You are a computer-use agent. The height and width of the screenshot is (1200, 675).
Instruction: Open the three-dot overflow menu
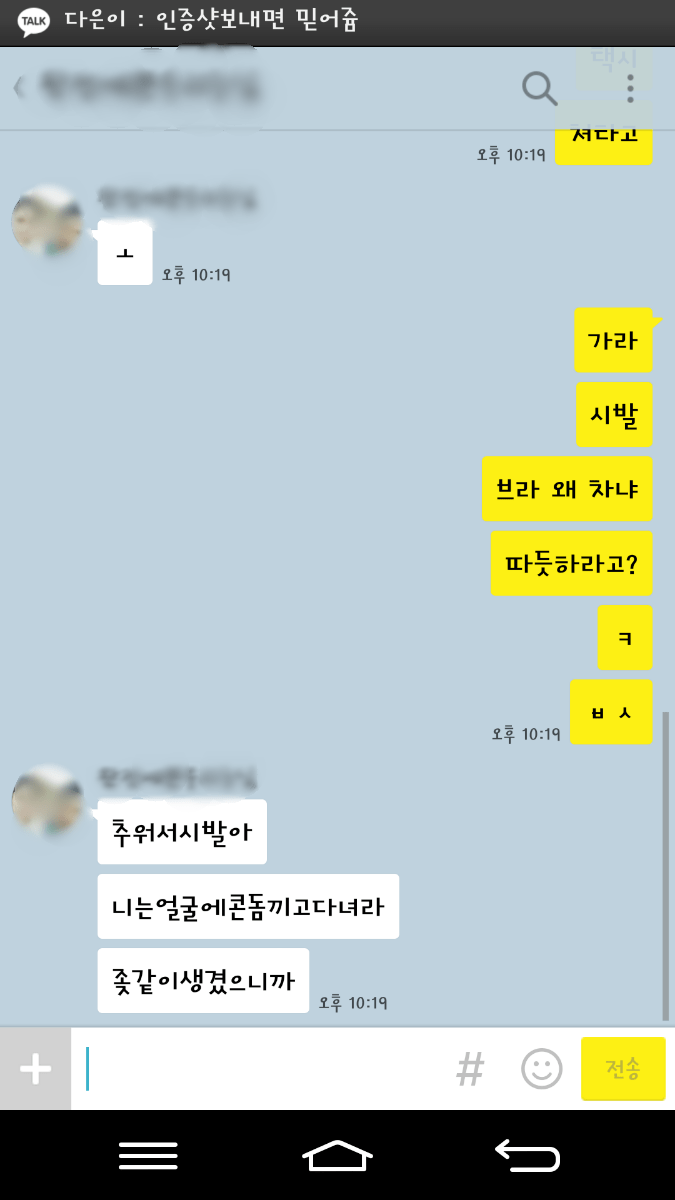click(x=630, y=88)
